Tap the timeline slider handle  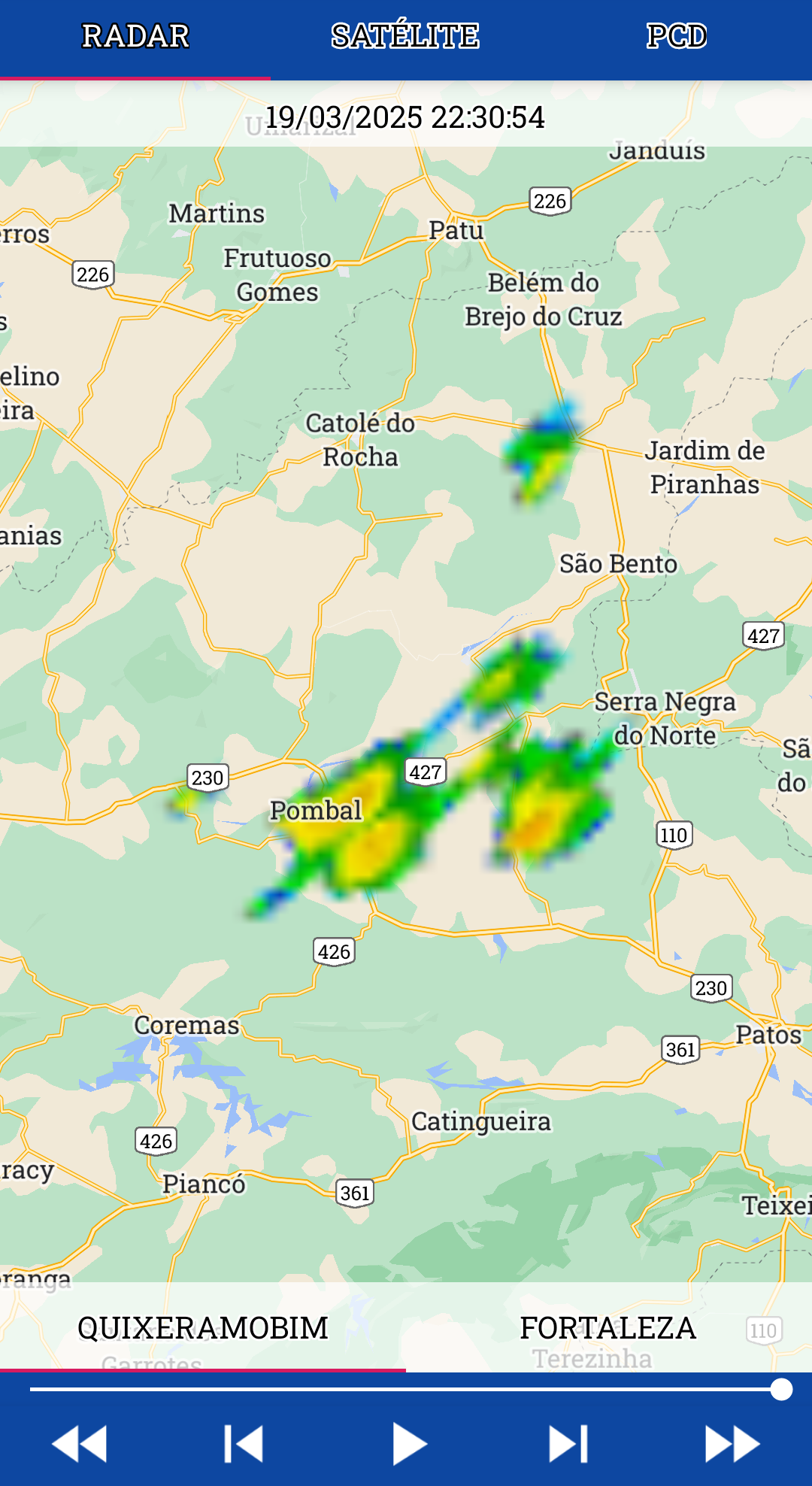click(x=782, y=1390)
